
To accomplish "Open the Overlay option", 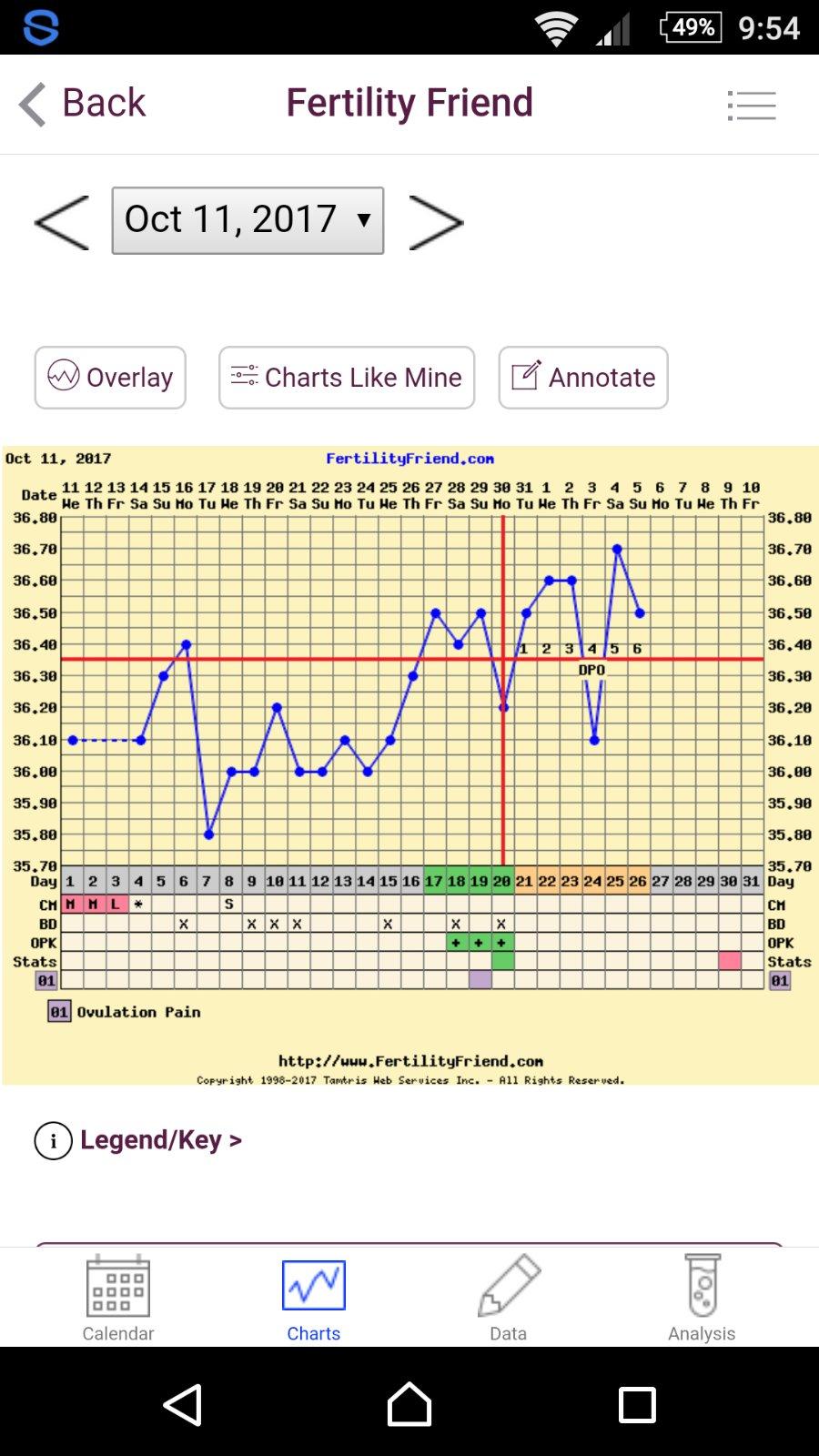I will click(x=110, y=378).
